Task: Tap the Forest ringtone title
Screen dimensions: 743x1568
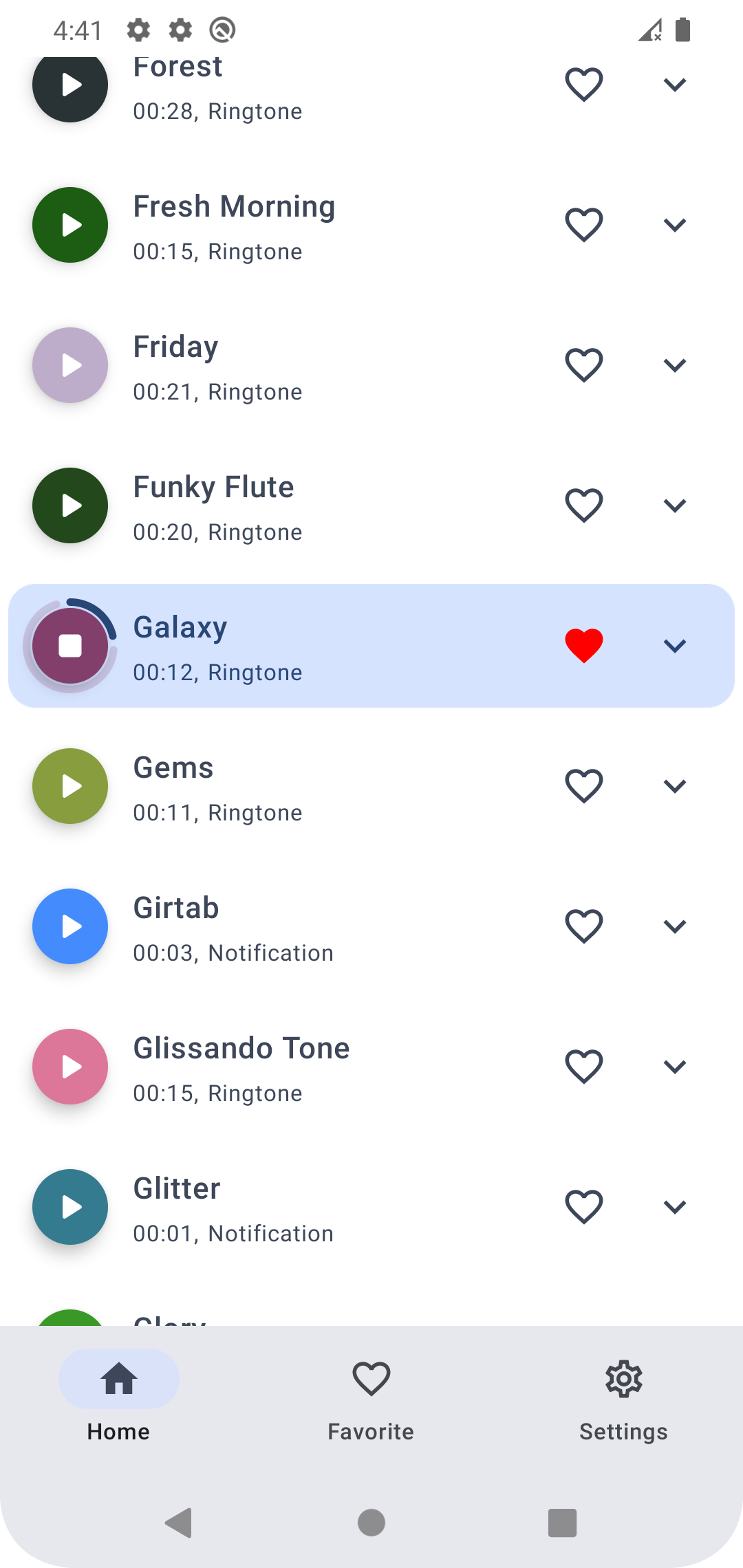Action: [177, 65]
